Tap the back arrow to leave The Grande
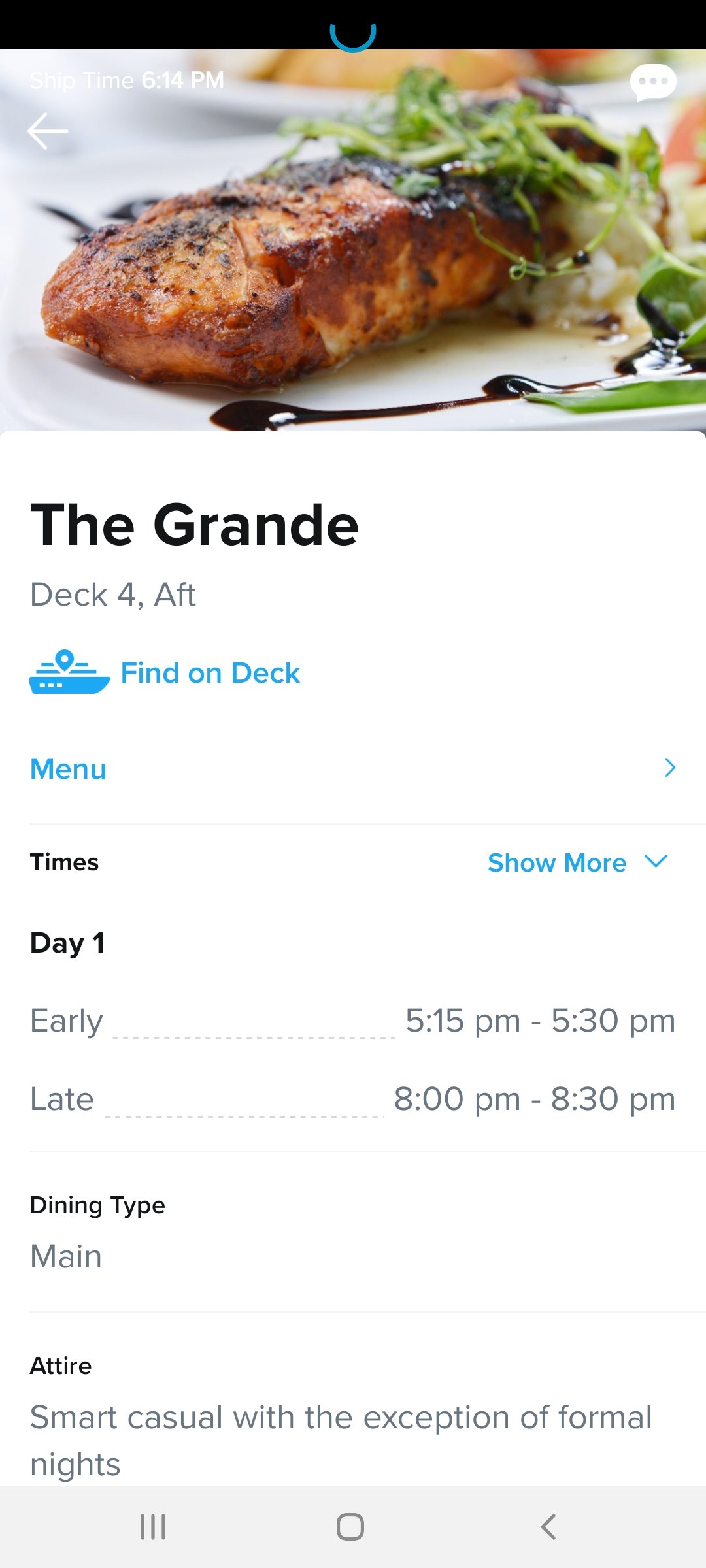Screen dimensions: 706x1568 coord(48,131)
